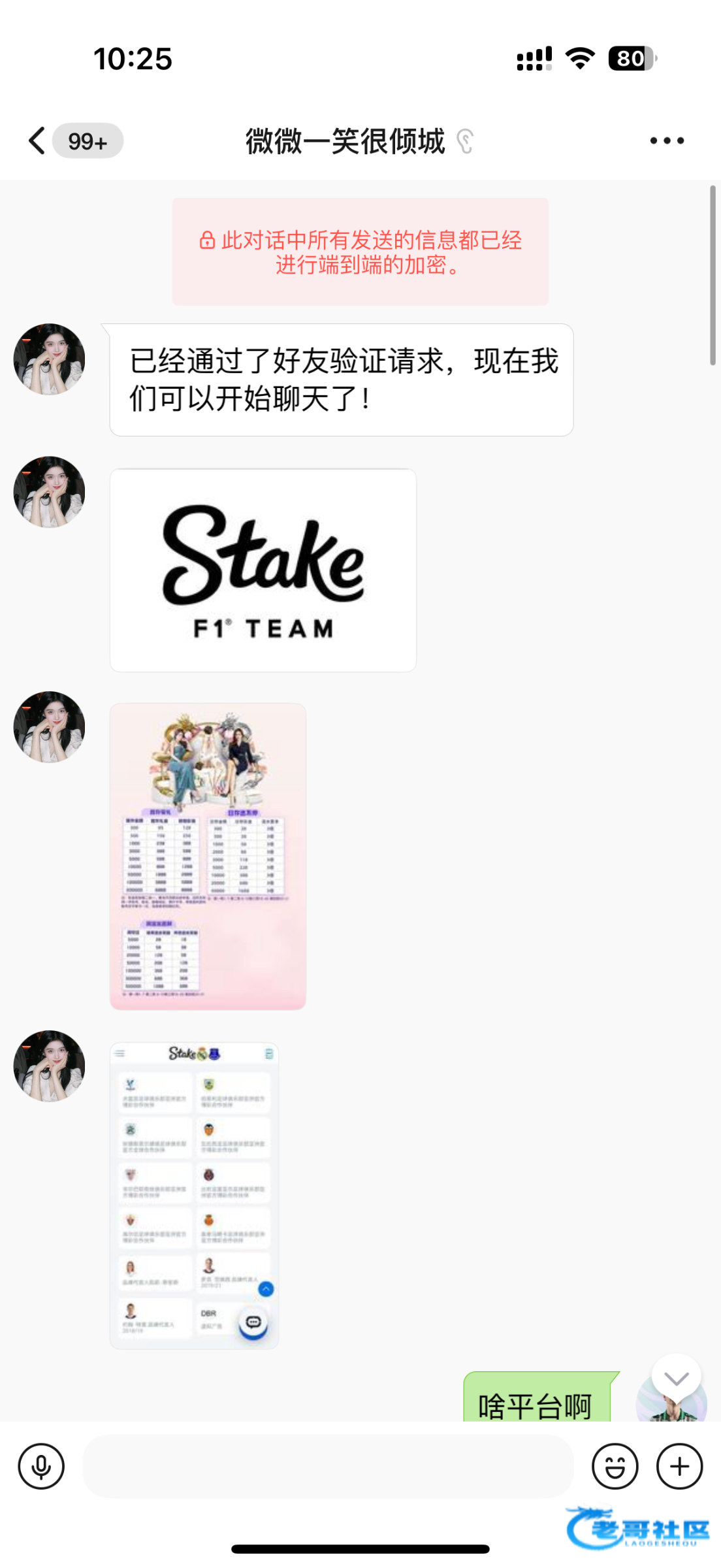This screenshot has width=721, height=1568.
Task: Go back to the chat list
Action: click(x=37, y=140)
